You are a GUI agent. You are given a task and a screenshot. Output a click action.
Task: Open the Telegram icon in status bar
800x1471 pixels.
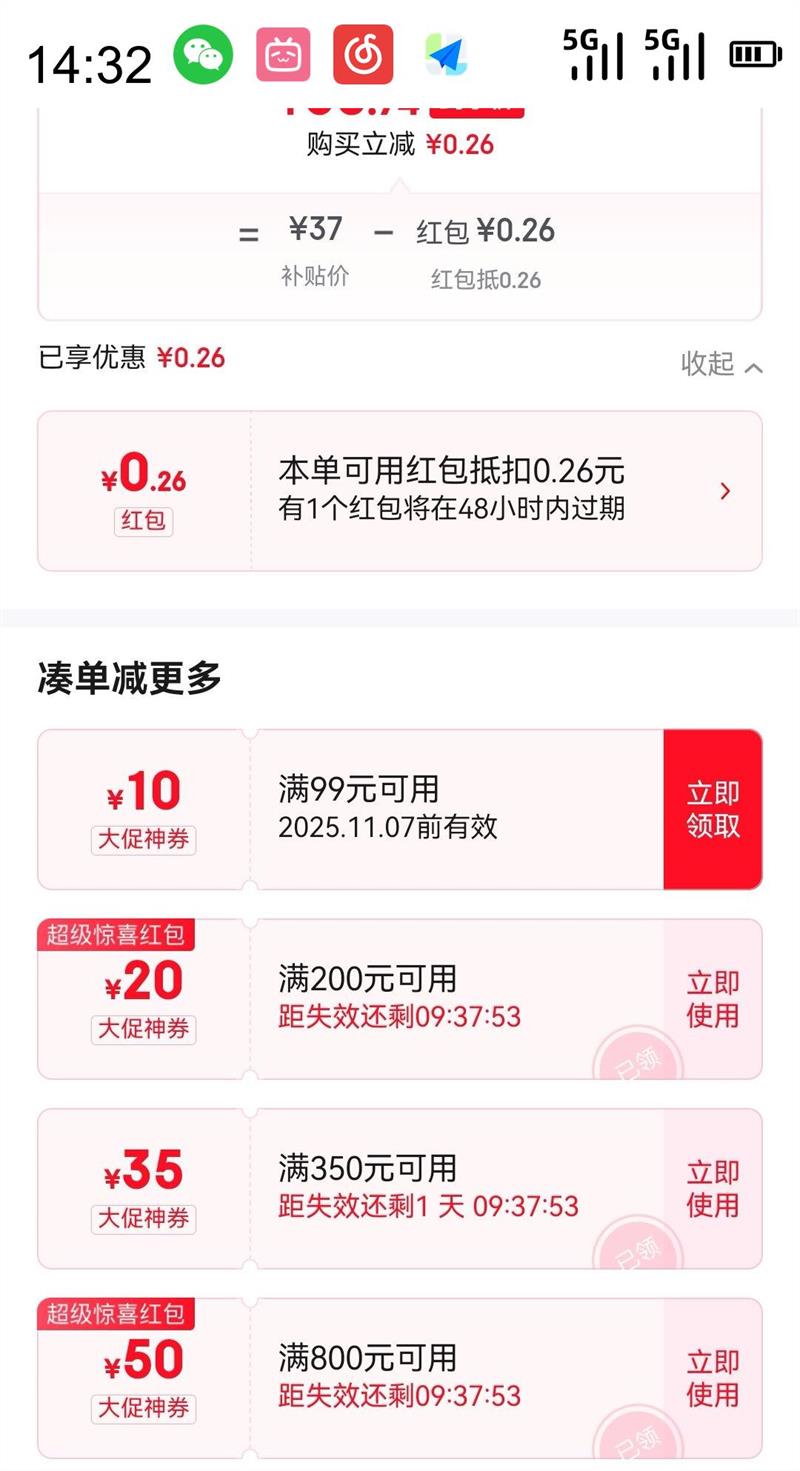point(444,57)
